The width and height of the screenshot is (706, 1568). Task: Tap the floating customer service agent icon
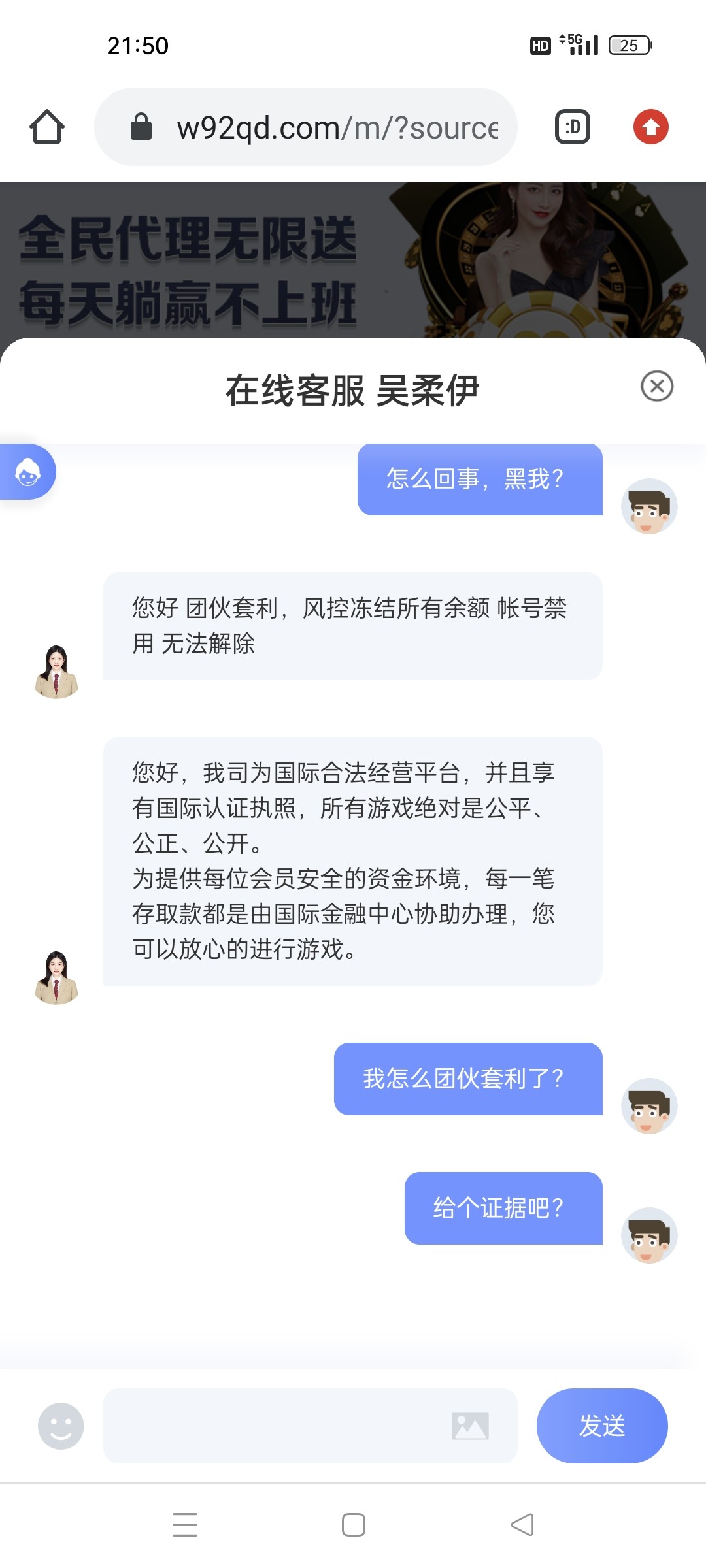27,472
